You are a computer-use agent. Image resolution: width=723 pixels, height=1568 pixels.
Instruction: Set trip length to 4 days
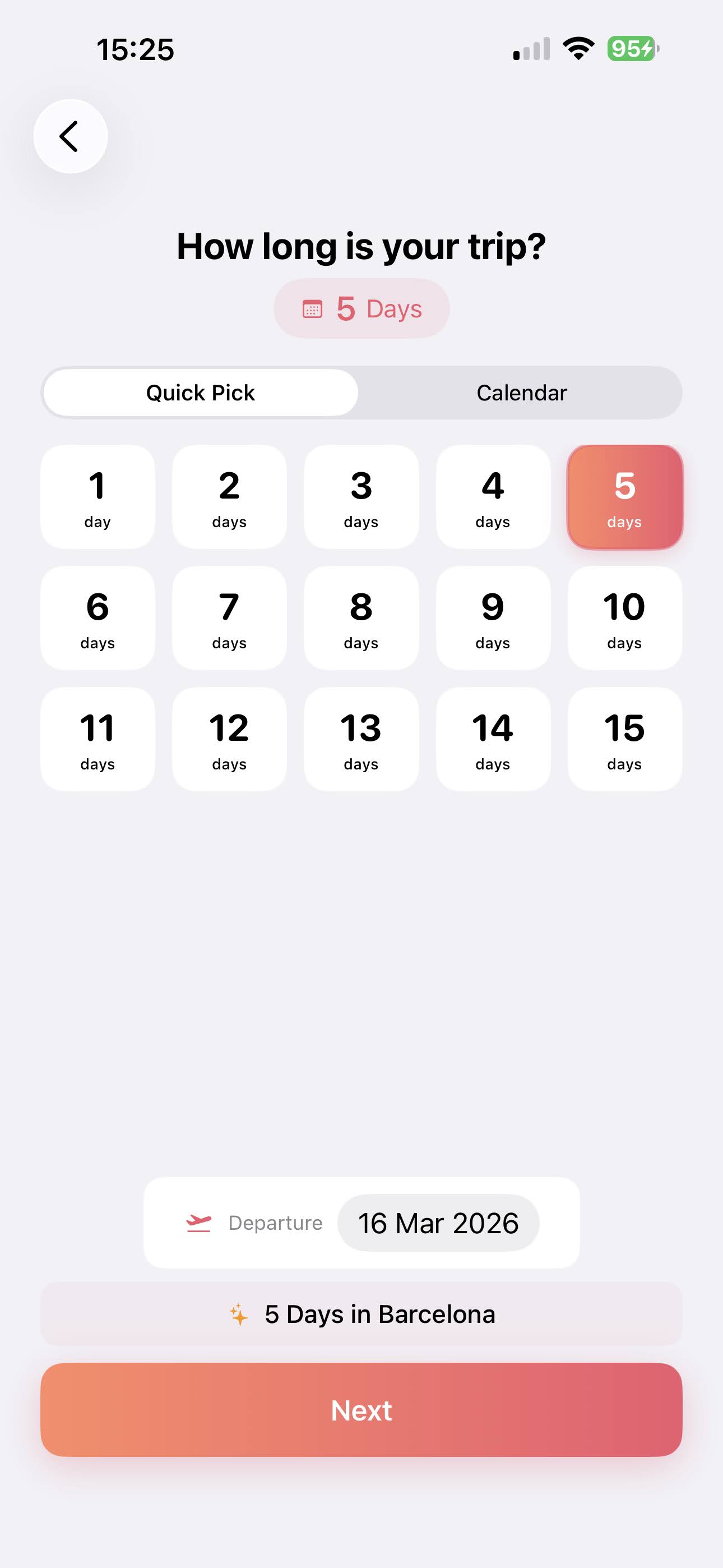[x=493, y=497]
